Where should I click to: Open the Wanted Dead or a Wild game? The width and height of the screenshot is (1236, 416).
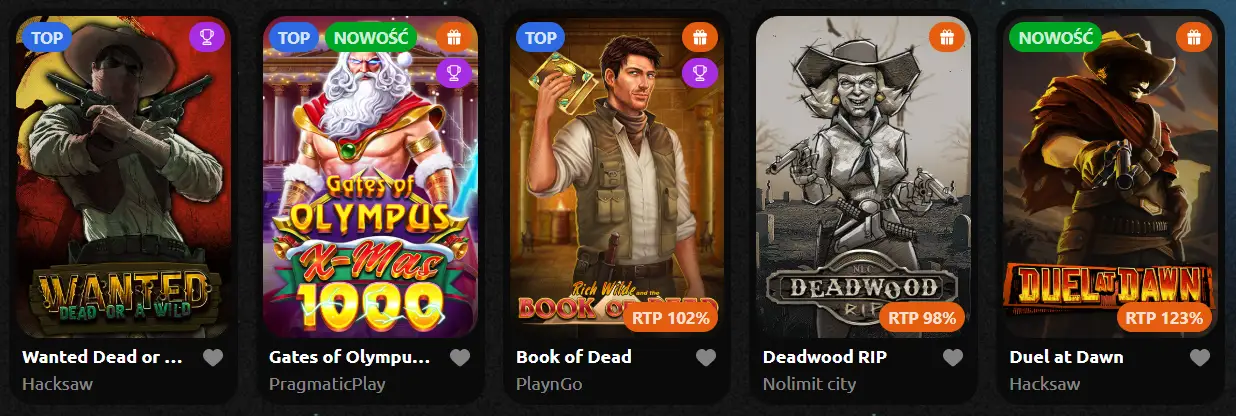point(123,180)
